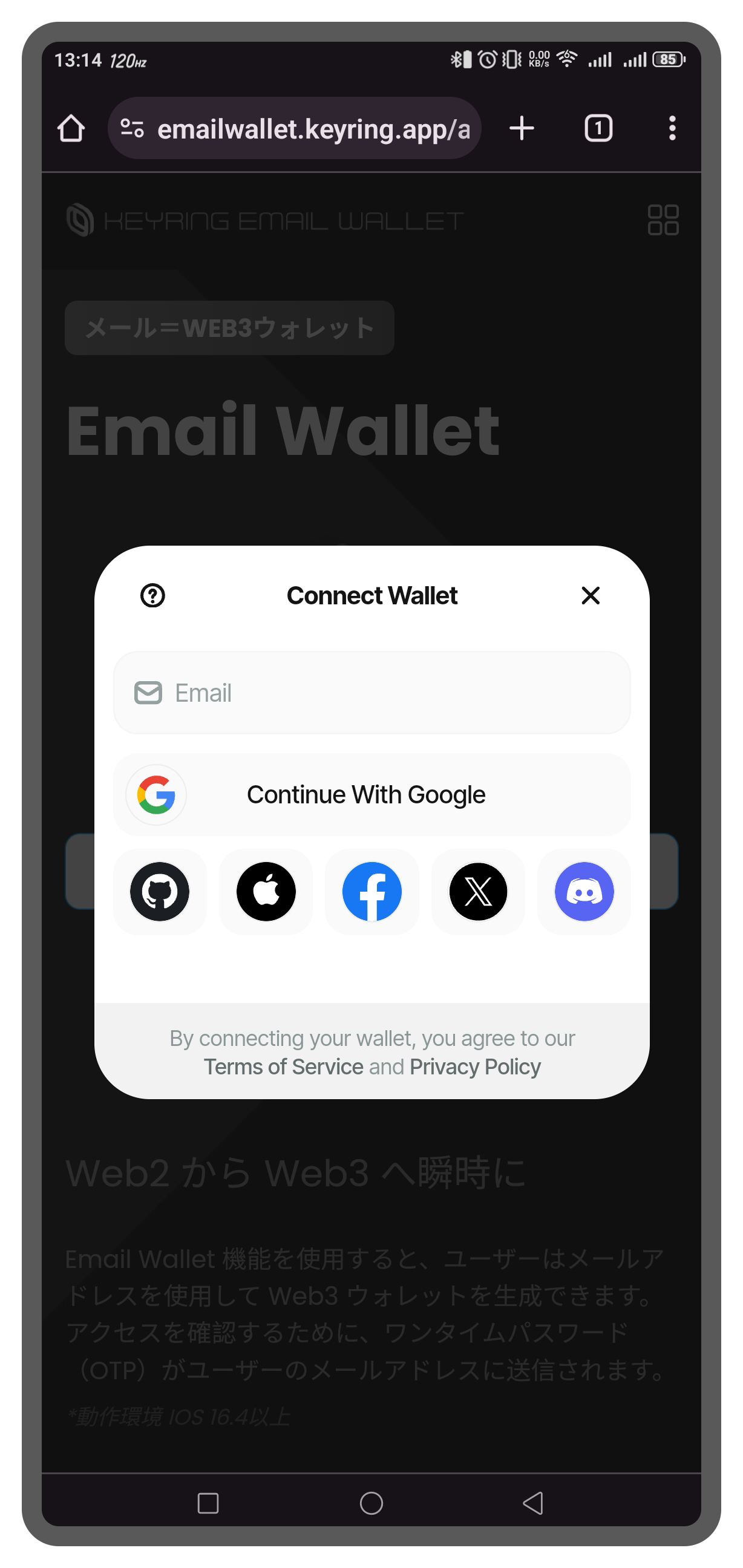This screenshot has height=1568, width=743.
Task: Focus the Email input field
Action: [x=372, y=693]
